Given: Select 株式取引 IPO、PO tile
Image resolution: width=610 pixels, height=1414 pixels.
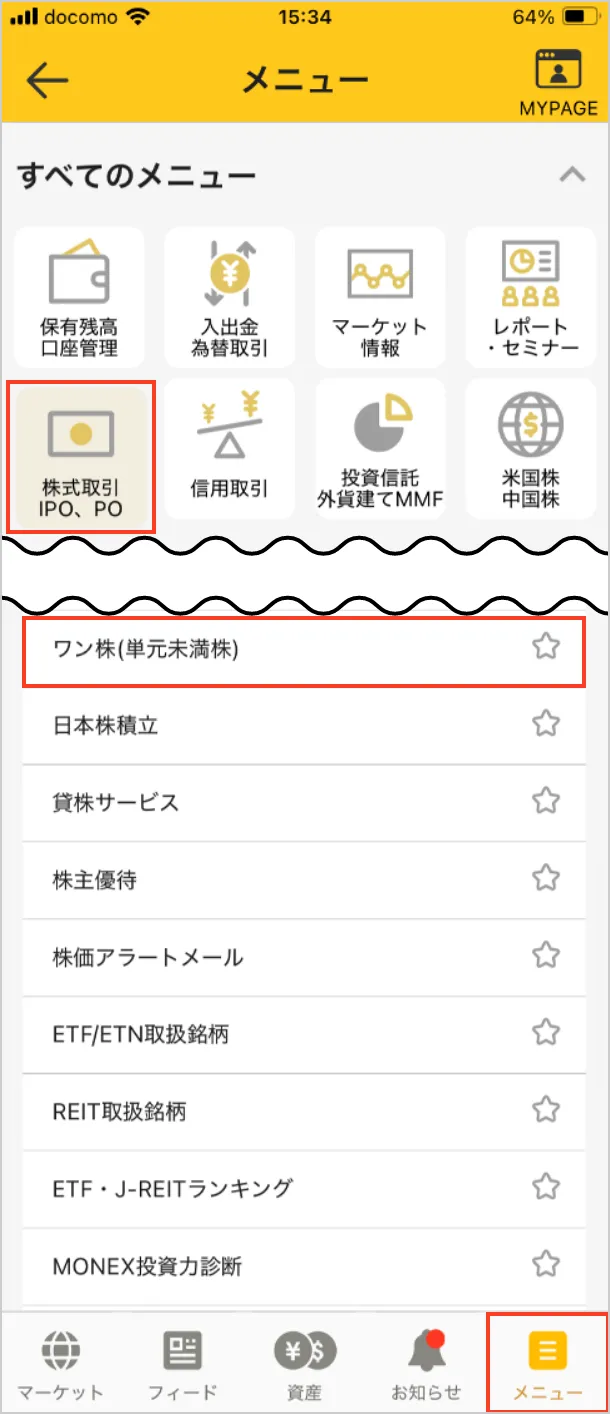Looking at the screenshot, I should pos(80,456).
